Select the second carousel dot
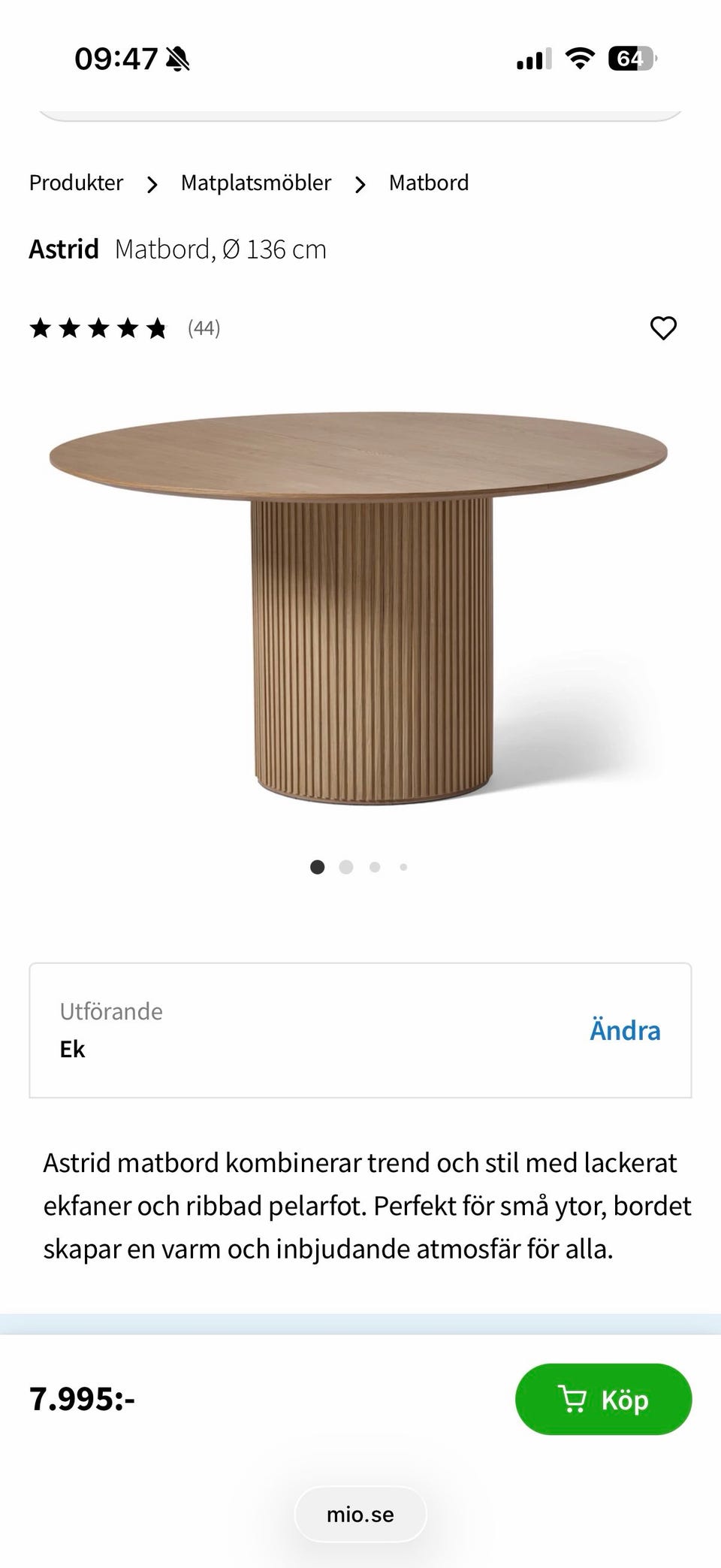The width and height of the screenshot is (721, 1568). pos(346,866)
